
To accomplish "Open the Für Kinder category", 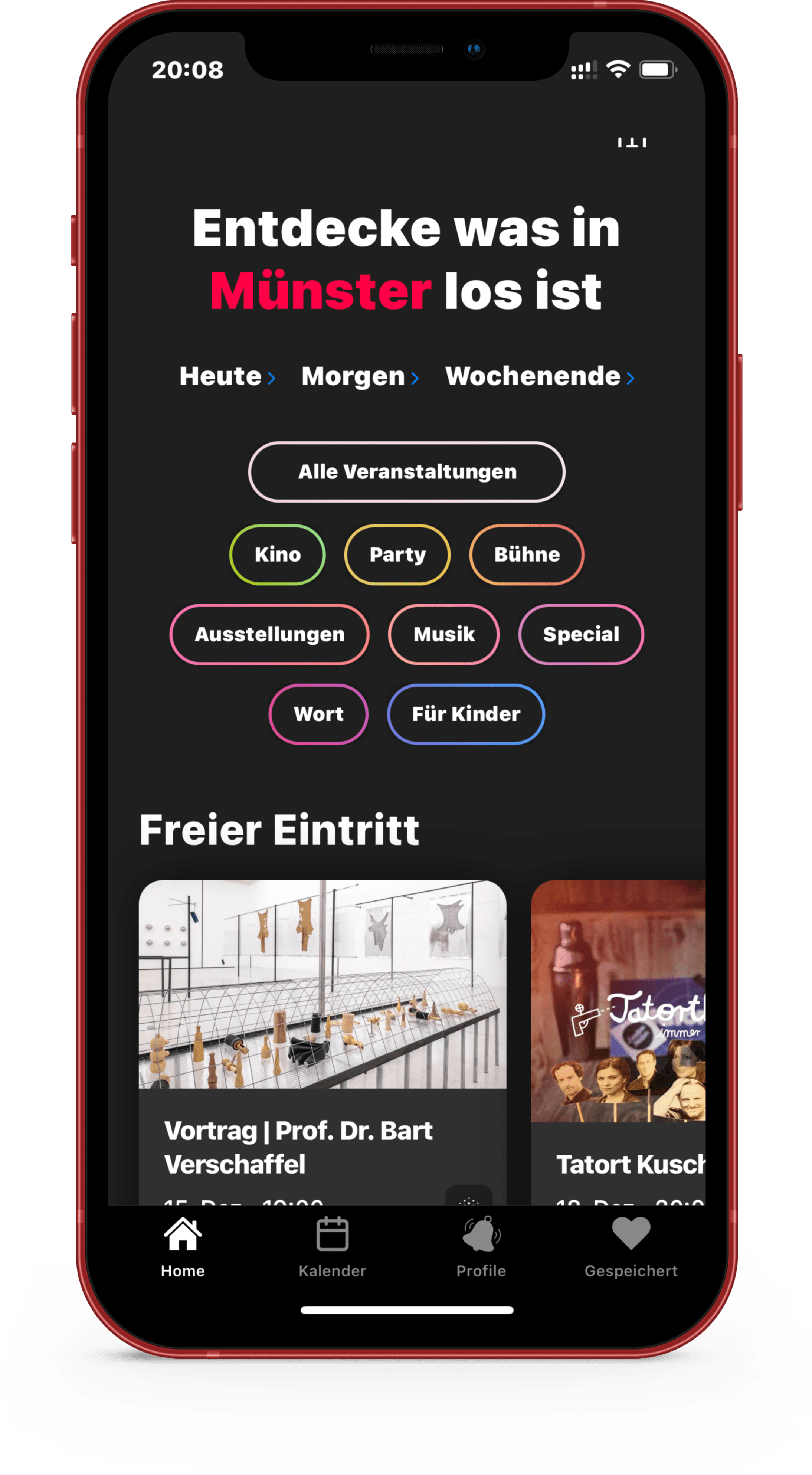I will (x=465, y=714).
